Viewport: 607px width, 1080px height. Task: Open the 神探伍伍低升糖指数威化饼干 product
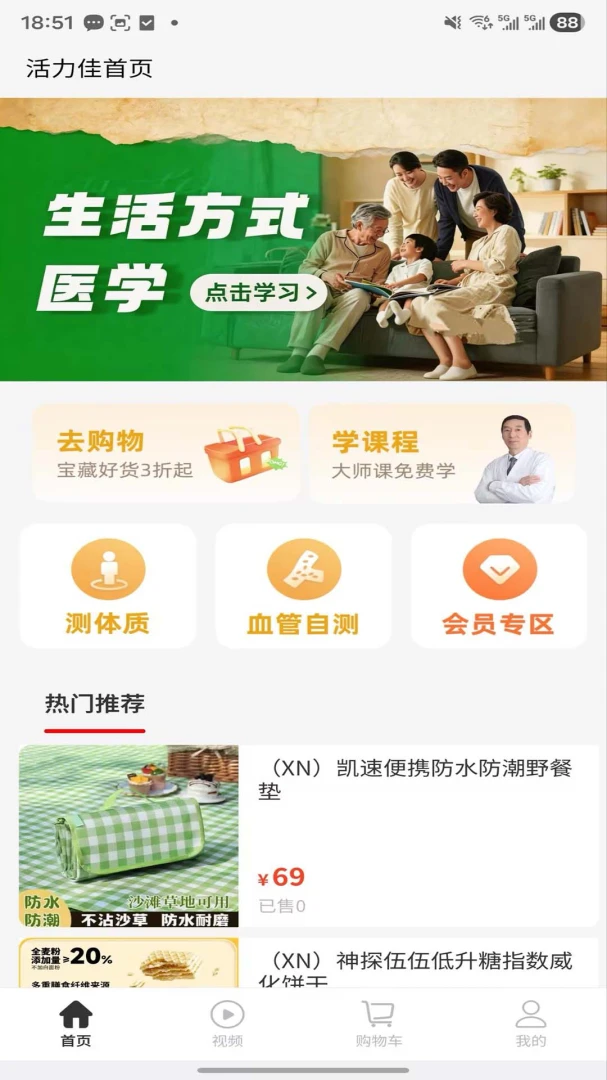[x=309, y=963]
